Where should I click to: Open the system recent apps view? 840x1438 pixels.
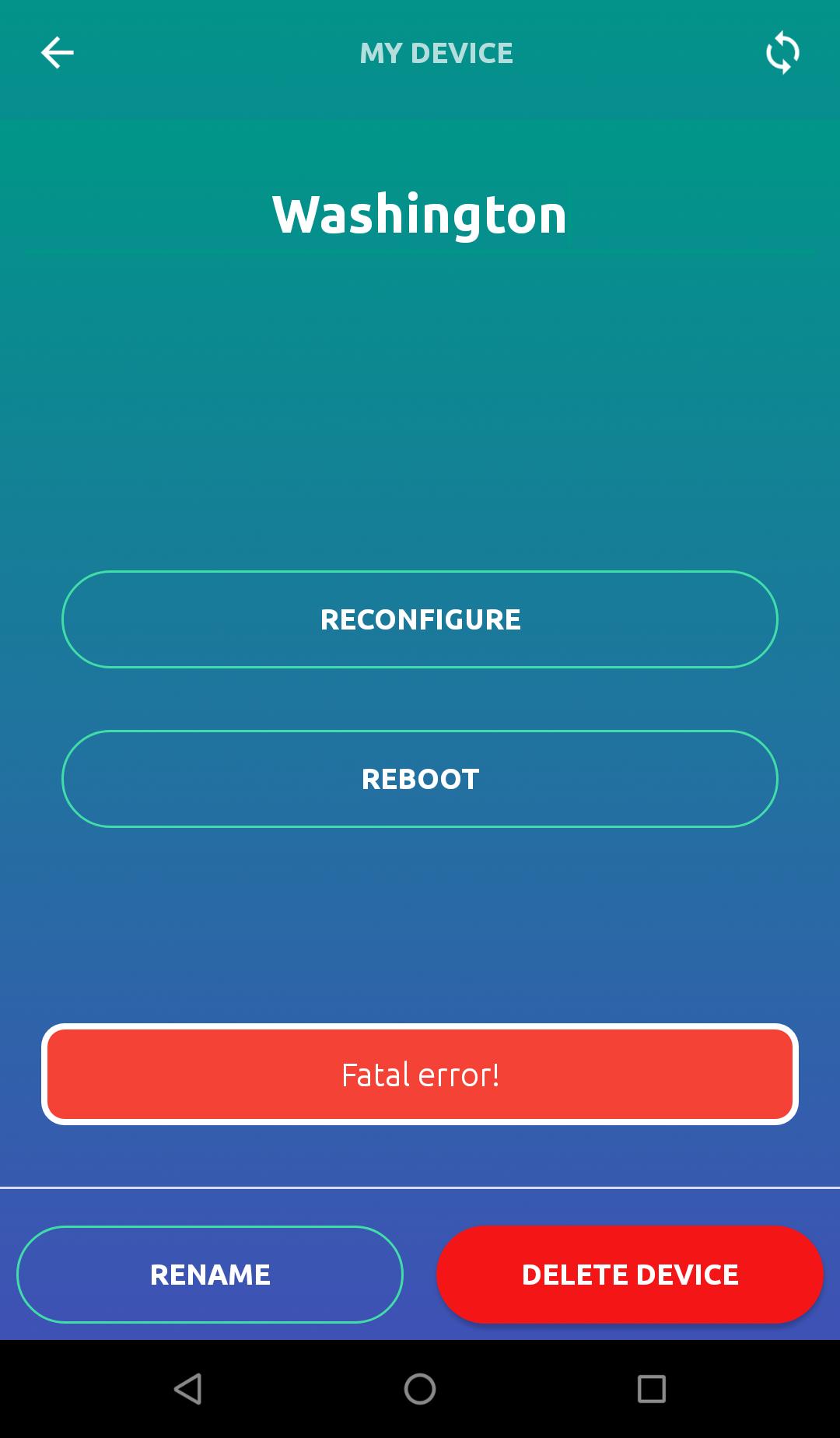[651, 1389]
